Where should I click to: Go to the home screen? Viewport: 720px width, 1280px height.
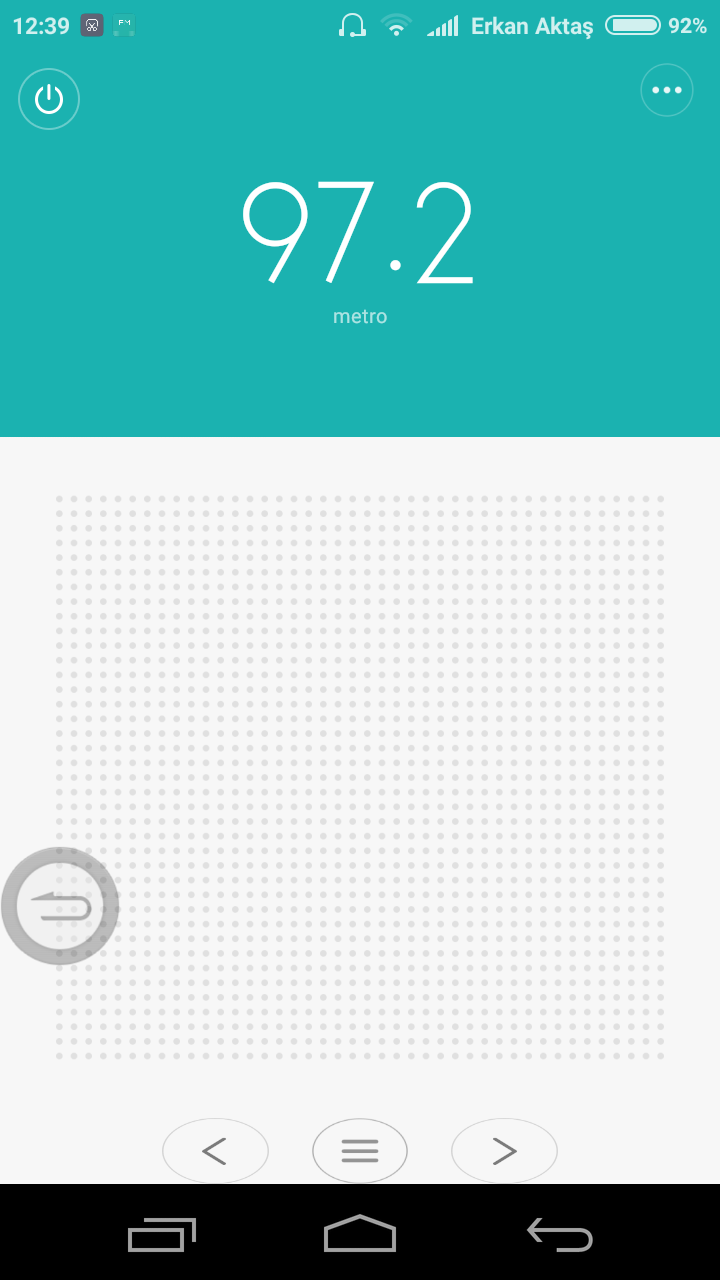[x=360, y=1234]
